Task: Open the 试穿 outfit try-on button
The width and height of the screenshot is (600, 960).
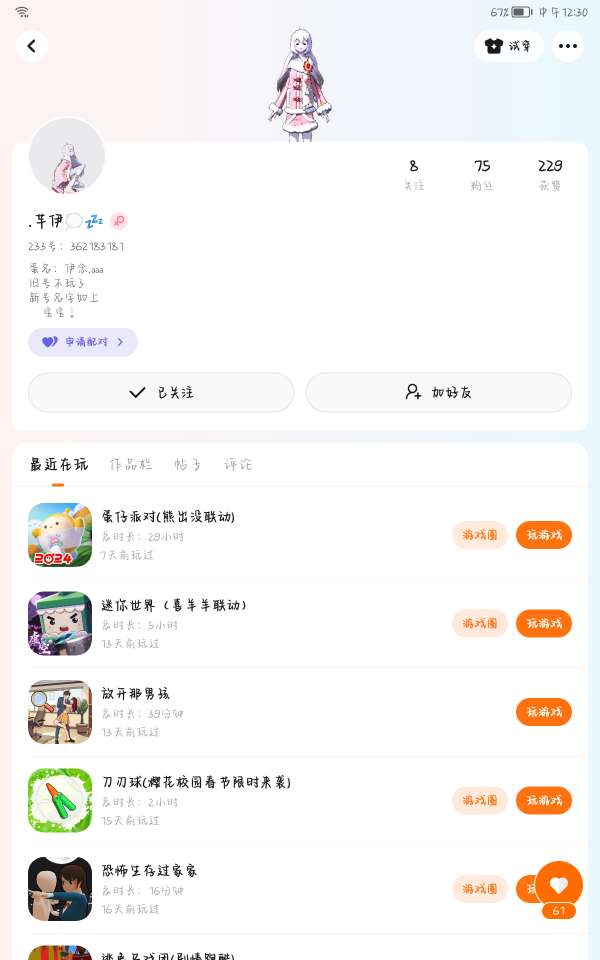Action: click(x=509, y=46)
